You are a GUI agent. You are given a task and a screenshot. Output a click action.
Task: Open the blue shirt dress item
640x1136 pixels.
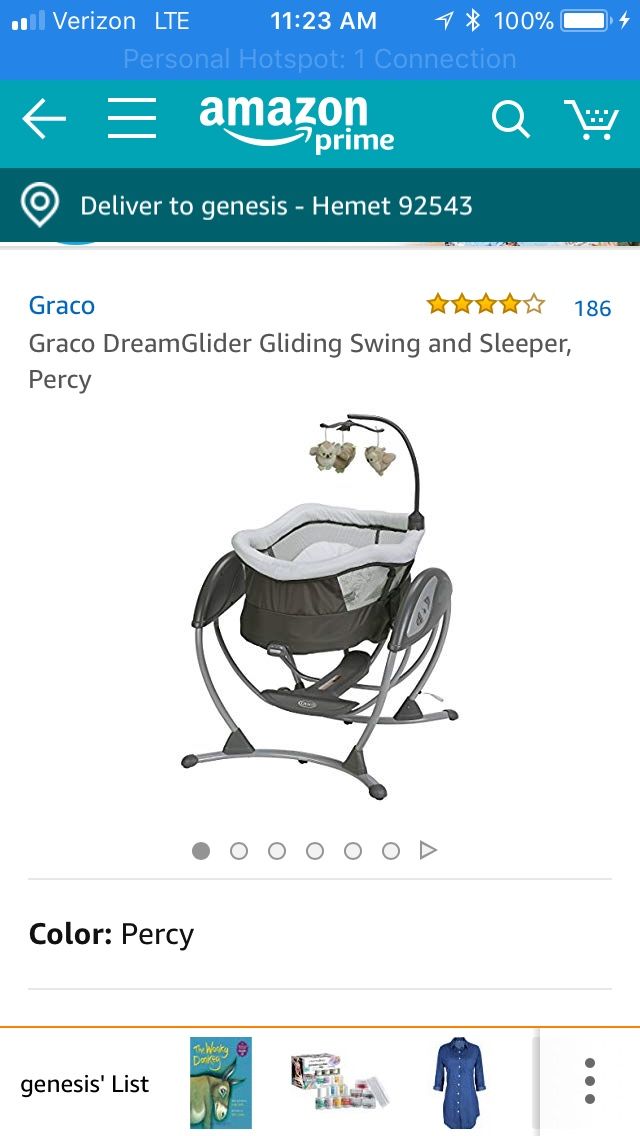pos(460,1083)
